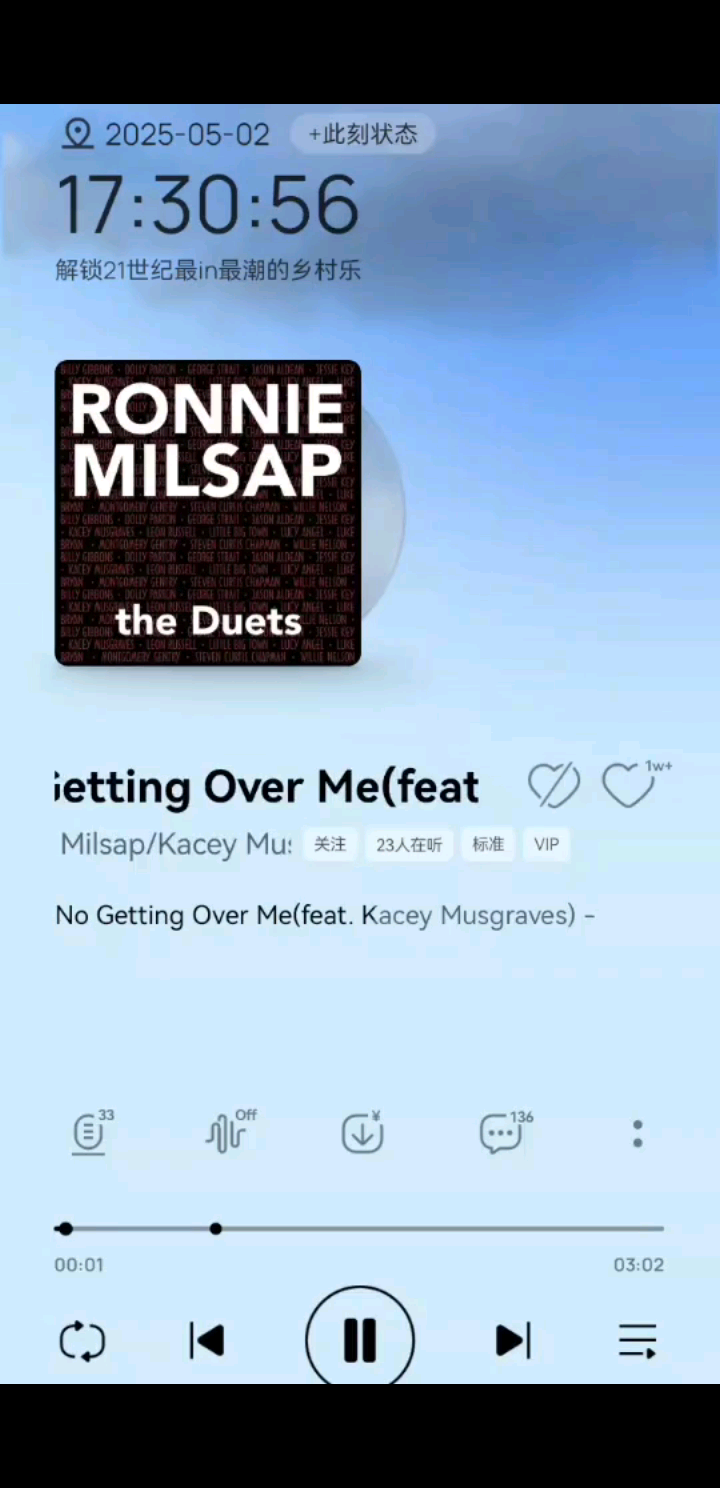This screenshot has height=1488, width=720.
Task: Tap the +此刻状态 status button
Action: pos(362,134)
